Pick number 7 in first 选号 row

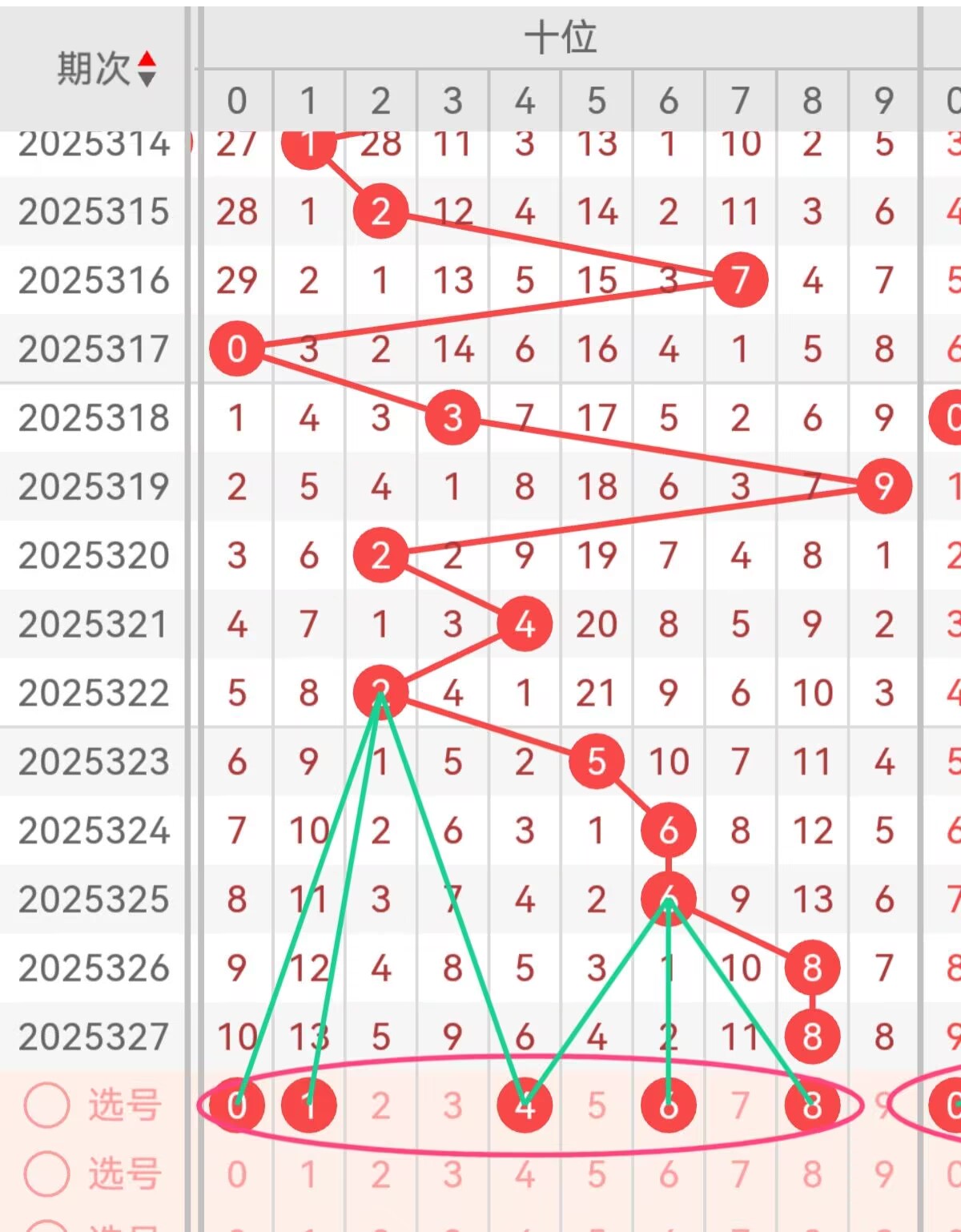[741, 1105]
